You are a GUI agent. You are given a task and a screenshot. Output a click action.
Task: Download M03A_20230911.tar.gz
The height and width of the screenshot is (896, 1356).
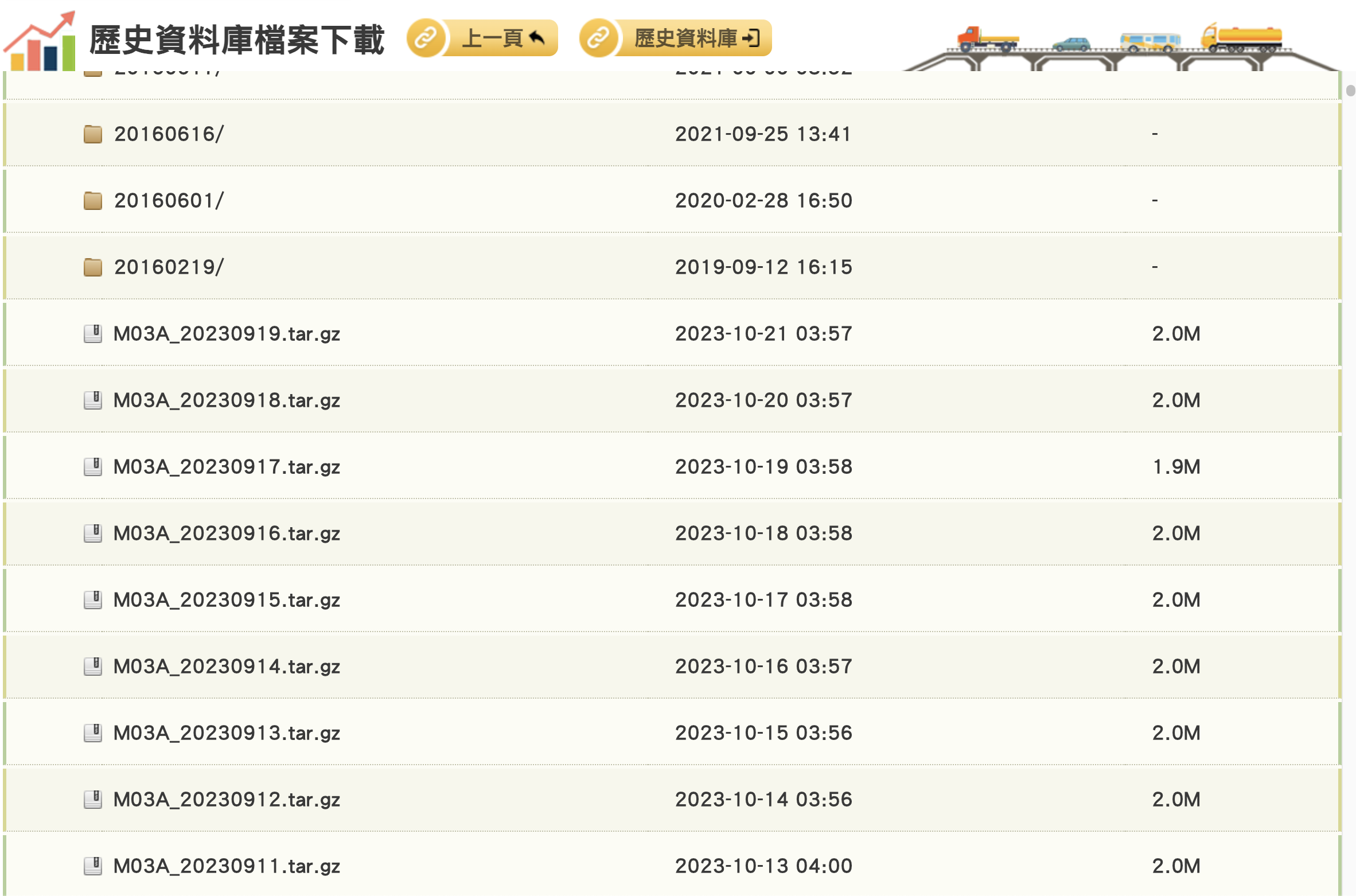(227, 866)
